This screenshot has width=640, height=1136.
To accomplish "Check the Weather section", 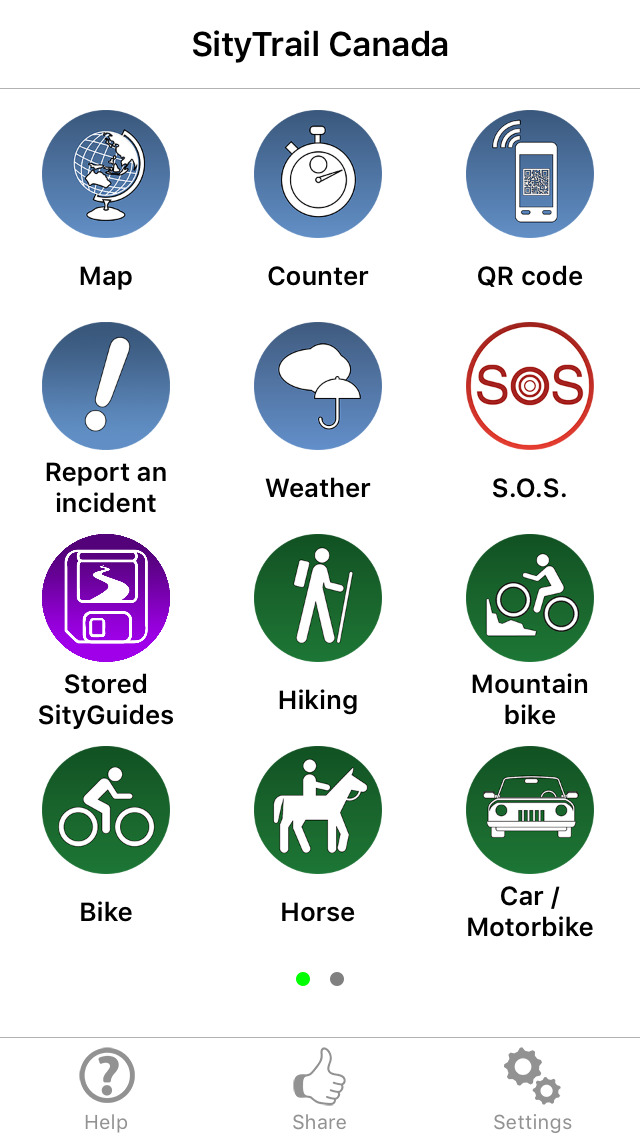I will click(x=318, y=387).
